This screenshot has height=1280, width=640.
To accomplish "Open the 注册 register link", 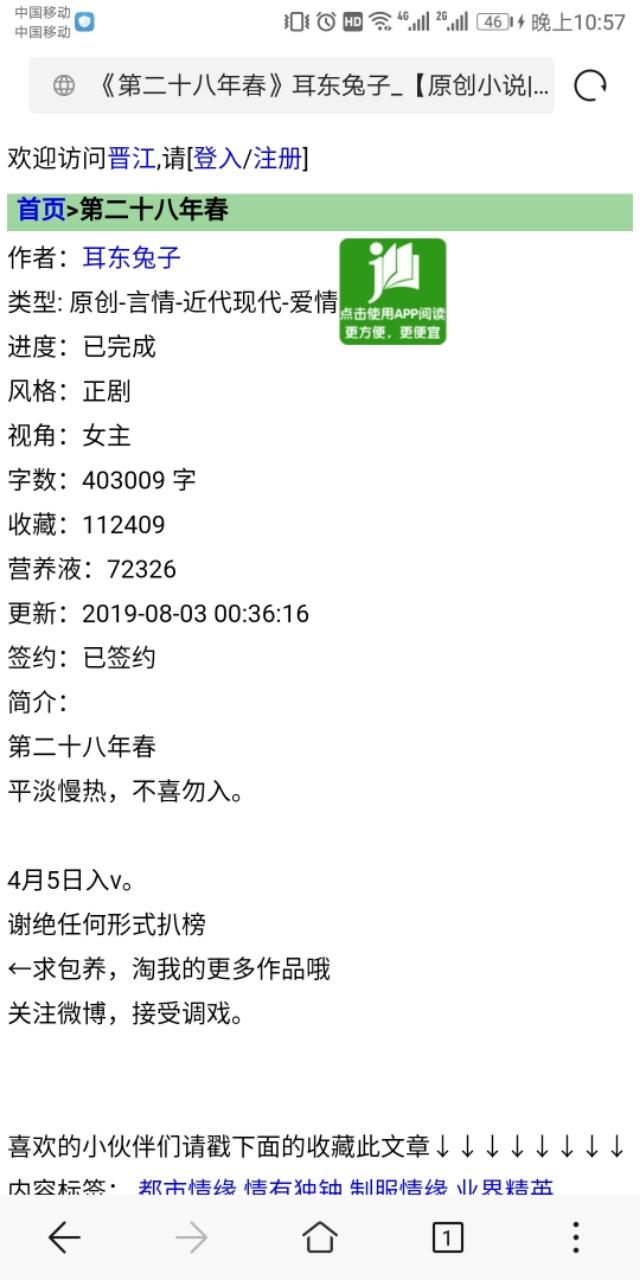I will click(x=278, y=158).
